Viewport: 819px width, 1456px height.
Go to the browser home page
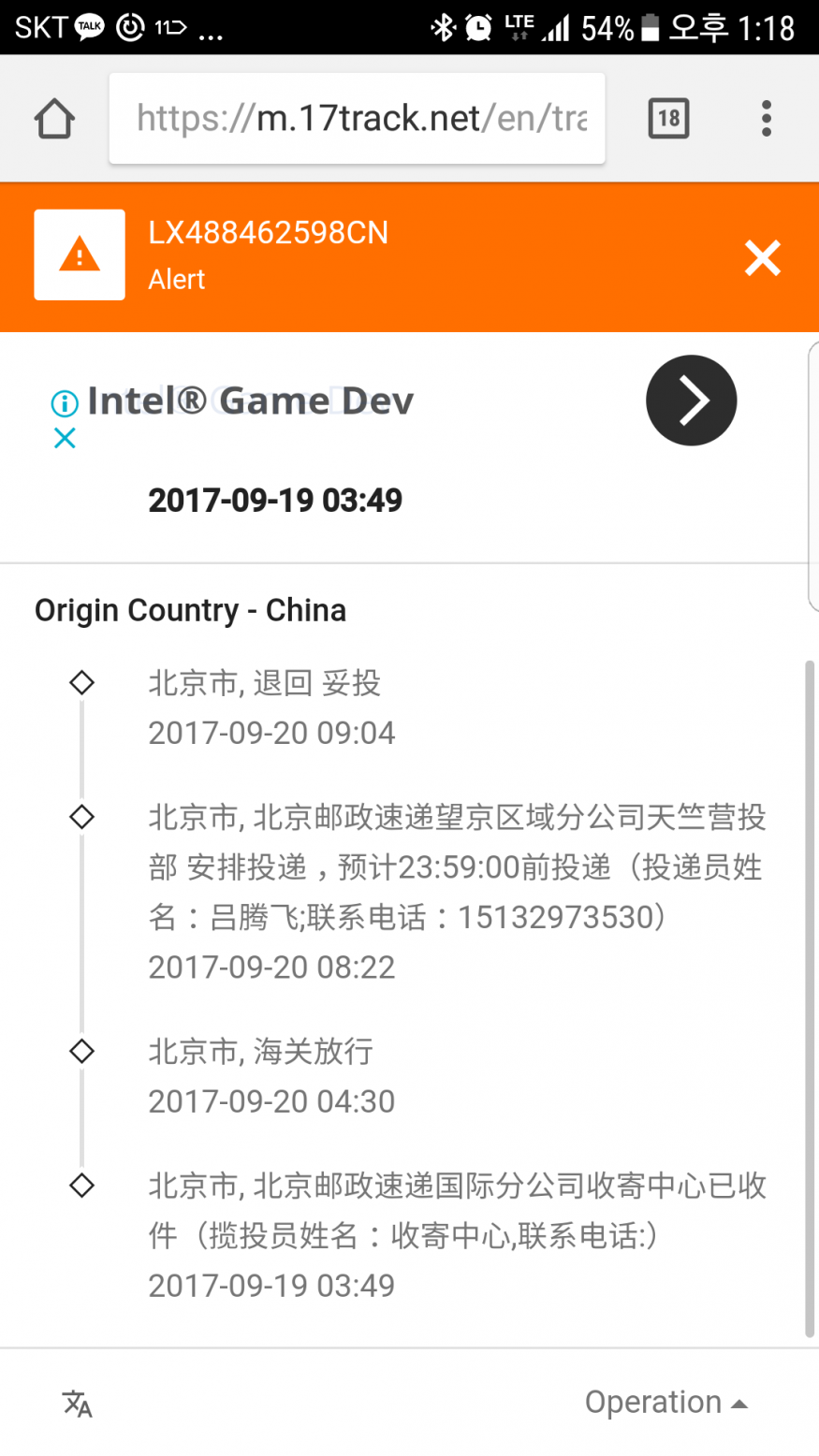[x=54, y=119]
